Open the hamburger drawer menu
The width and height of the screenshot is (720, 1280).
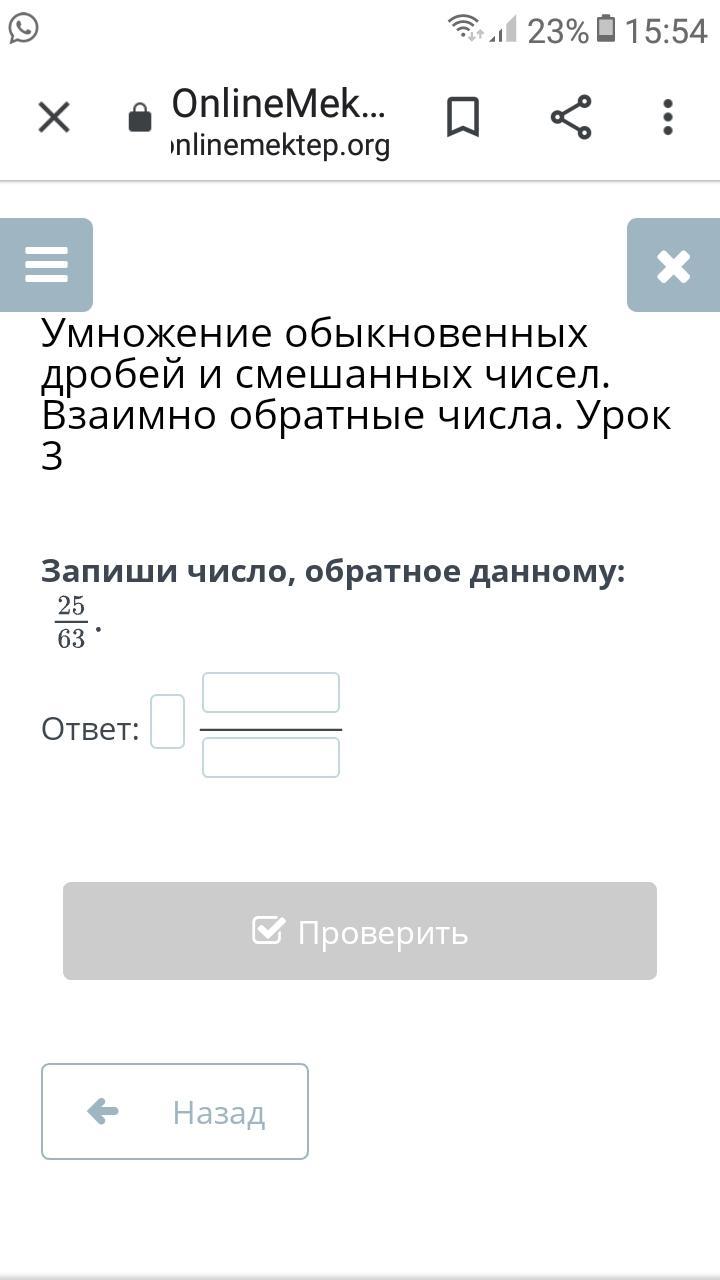[x=46, y=265]
